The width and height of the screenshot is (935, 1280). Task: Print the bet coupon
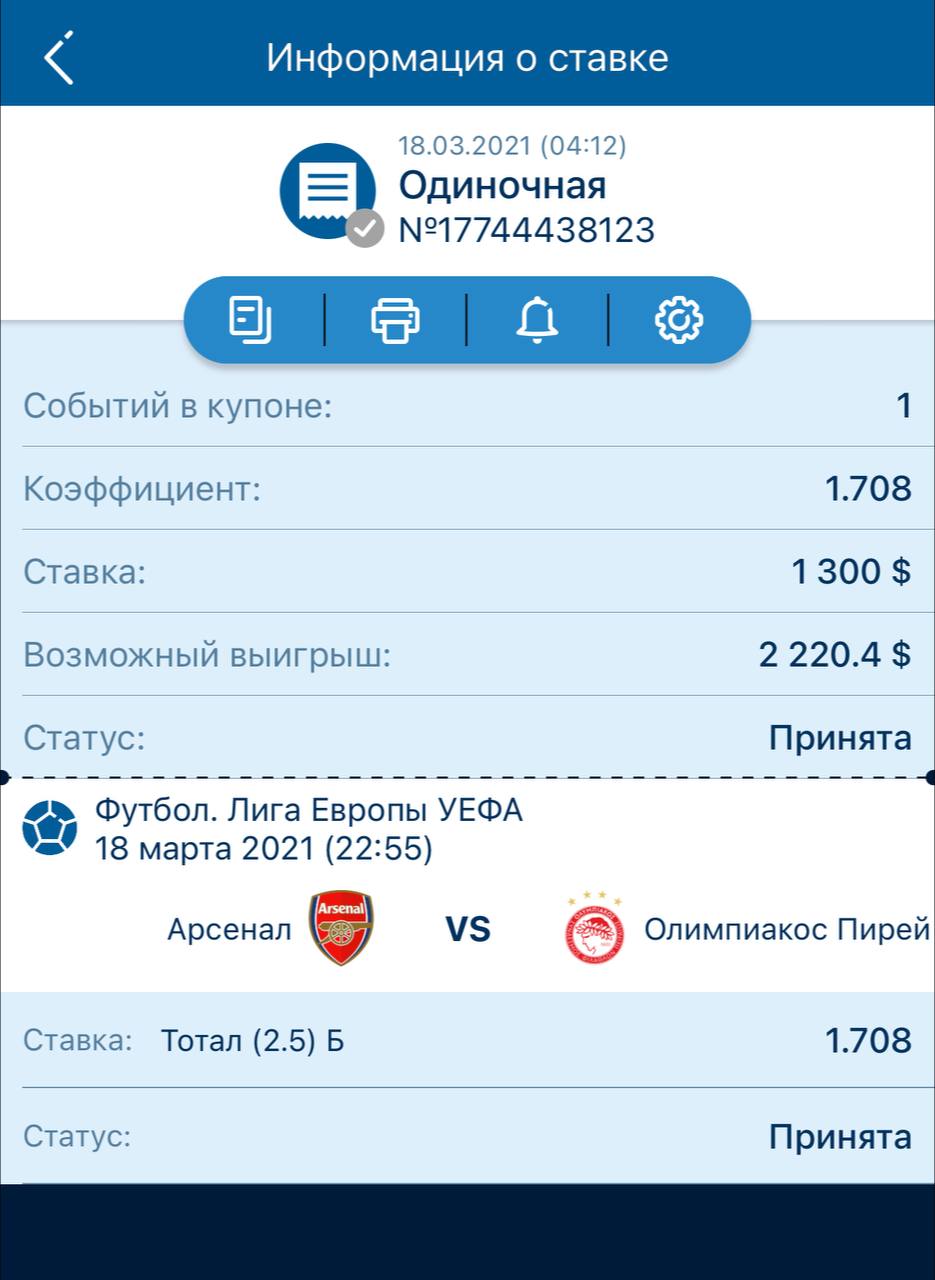[x=396, y=320]
